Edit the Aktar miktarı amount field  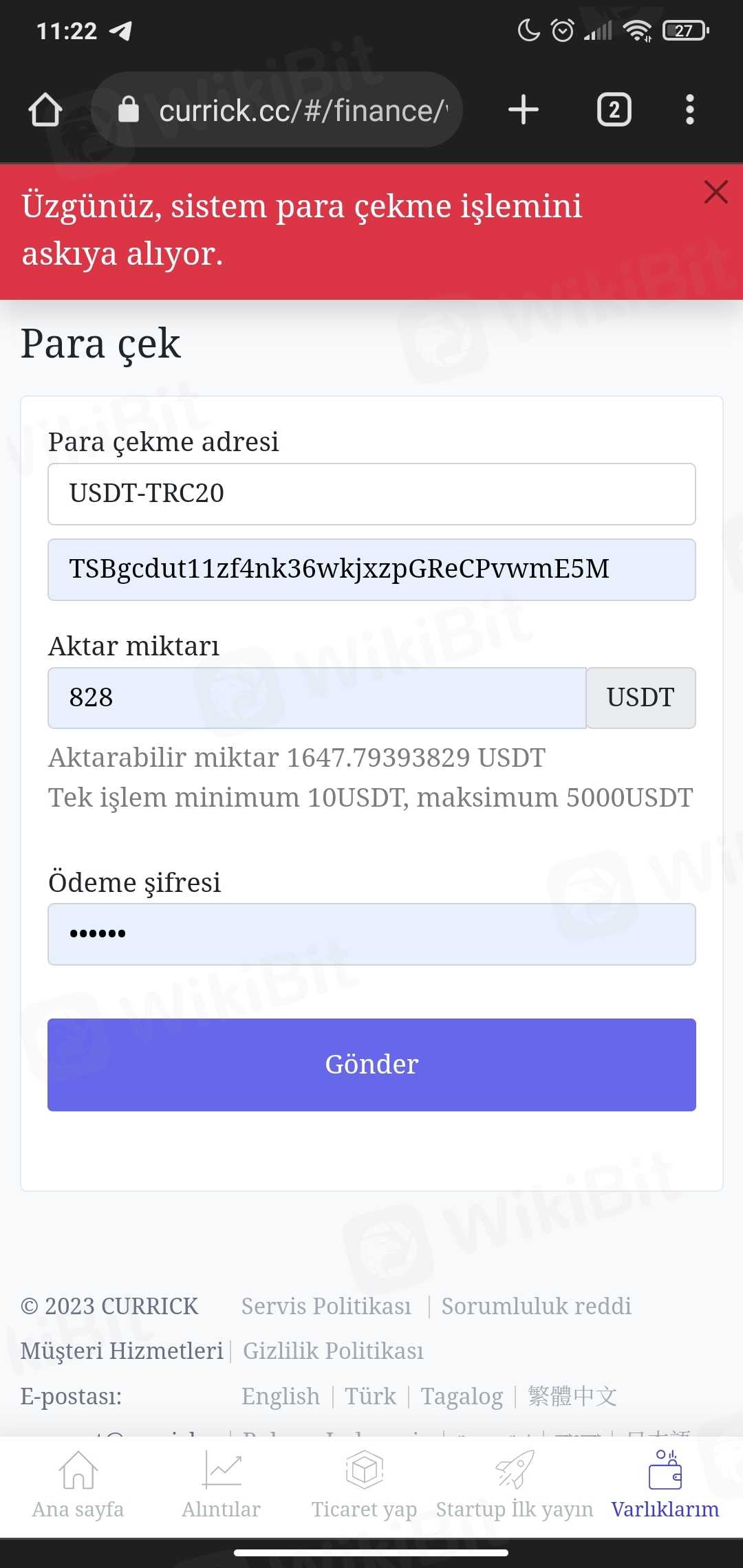[x=316, y=698]
